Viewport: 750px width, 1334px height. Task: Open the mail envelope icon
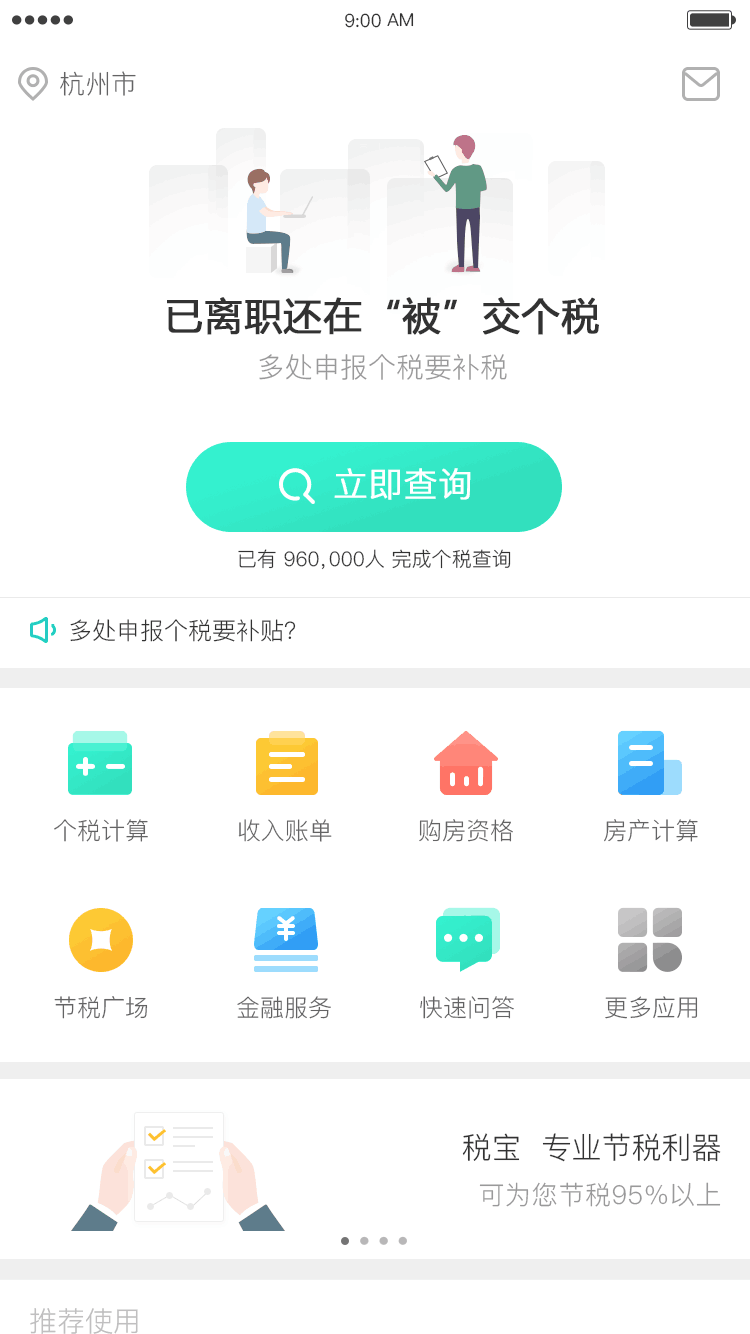click(x=700, y=84)
